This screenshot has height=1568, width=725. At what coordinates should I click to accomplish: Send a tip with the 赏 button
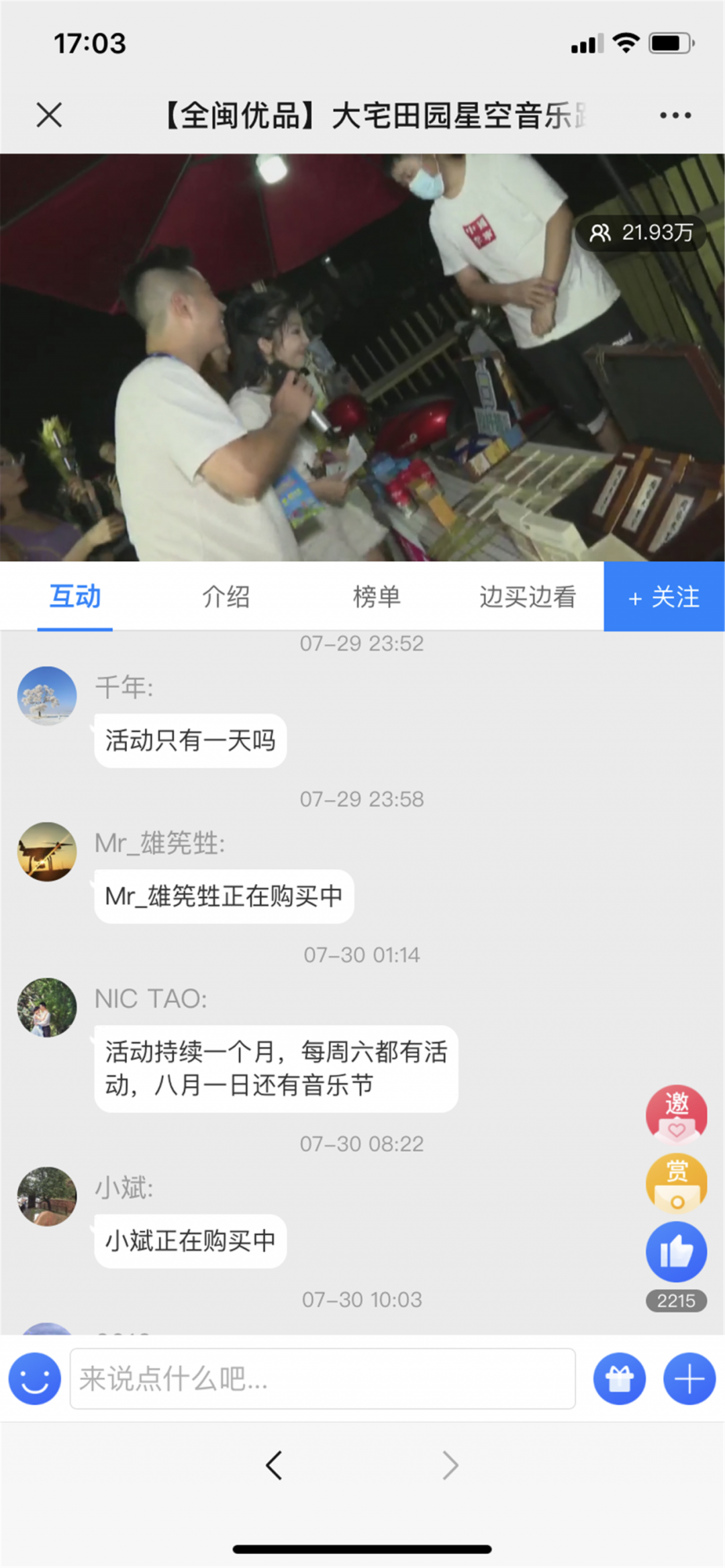point(676,1183)
